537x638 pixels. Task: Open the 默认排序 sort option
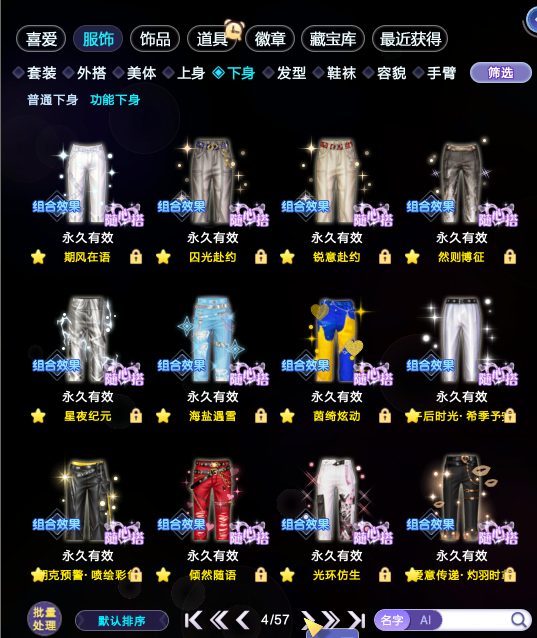(122, 621)
